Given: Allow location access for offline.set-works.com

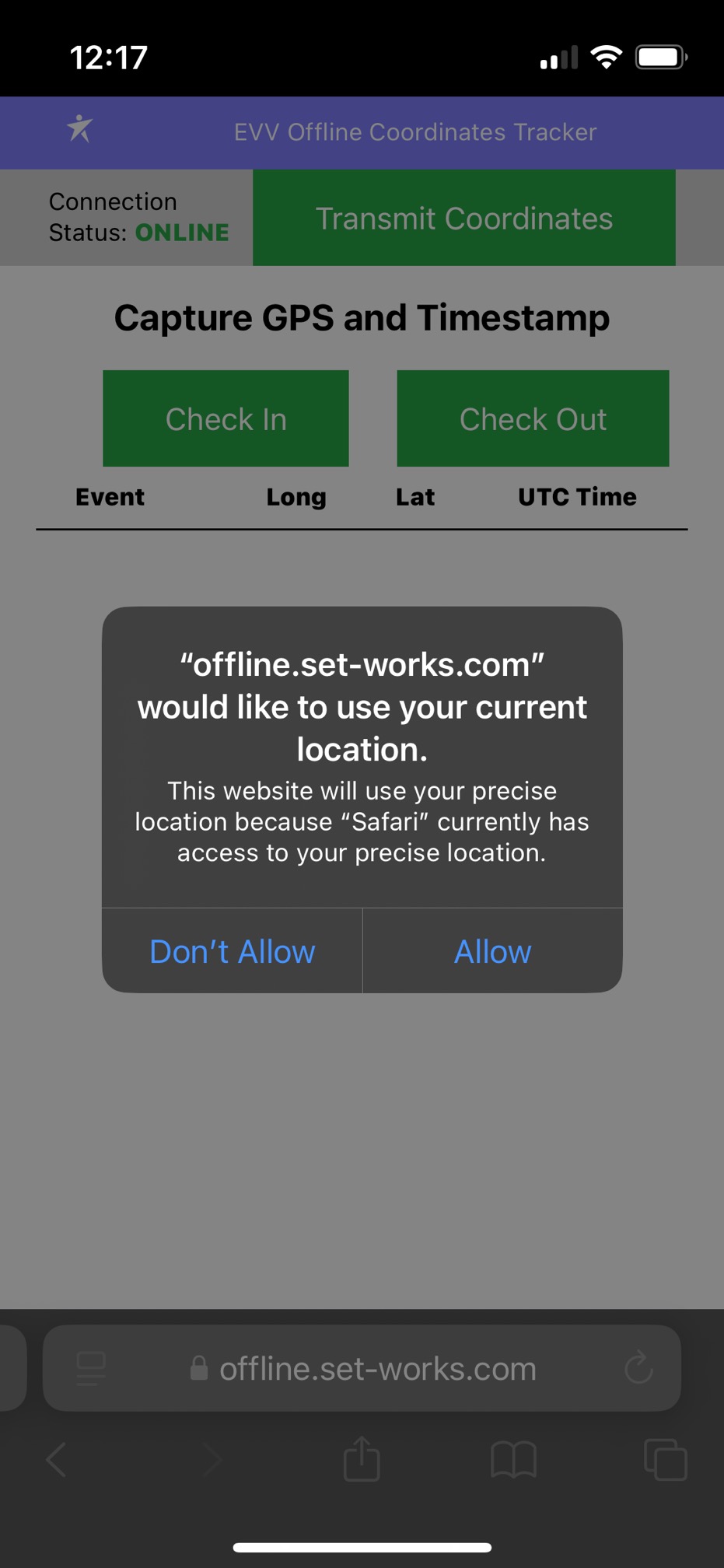Looking at the screenshot, I should click(x=492, y=950).
